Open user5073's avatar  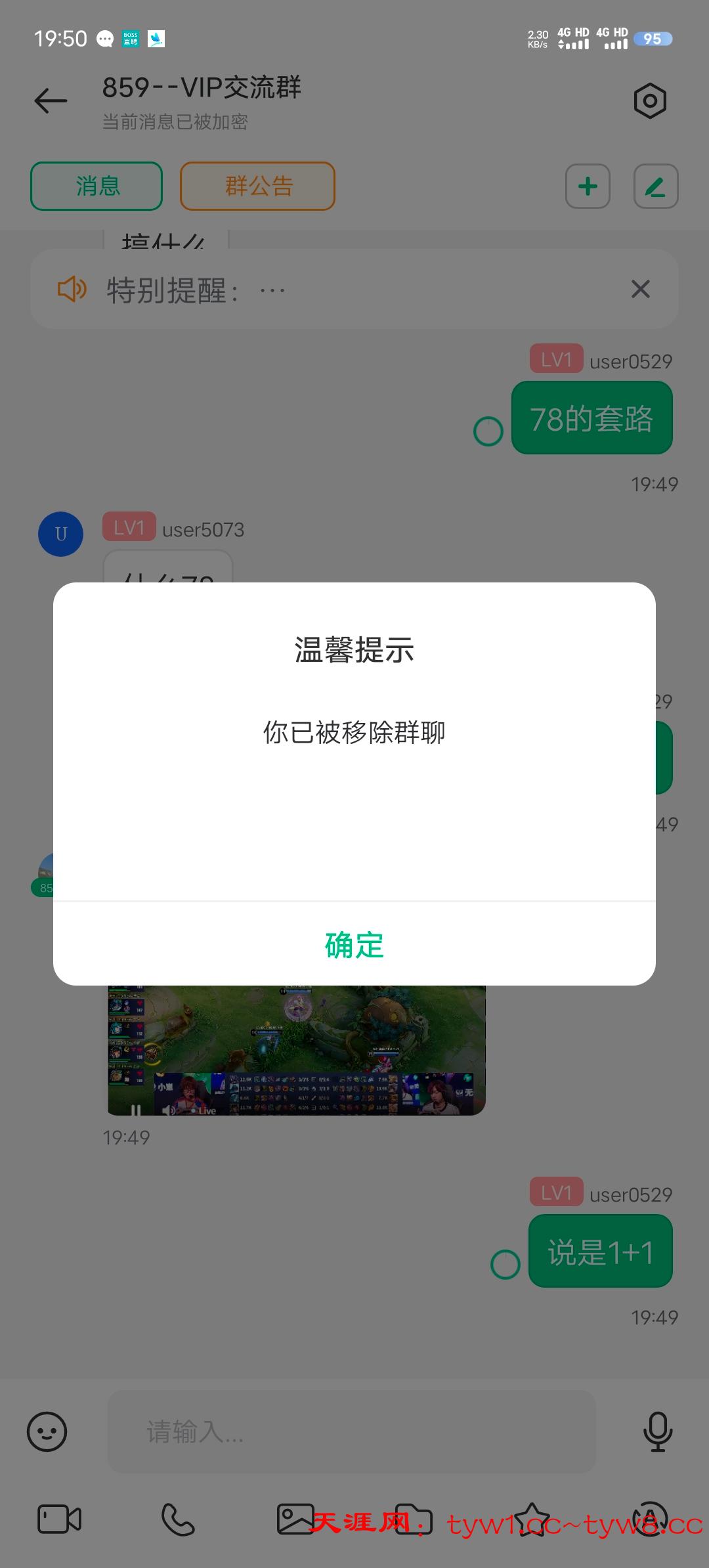pyautogui.click(x=60, y=534)
